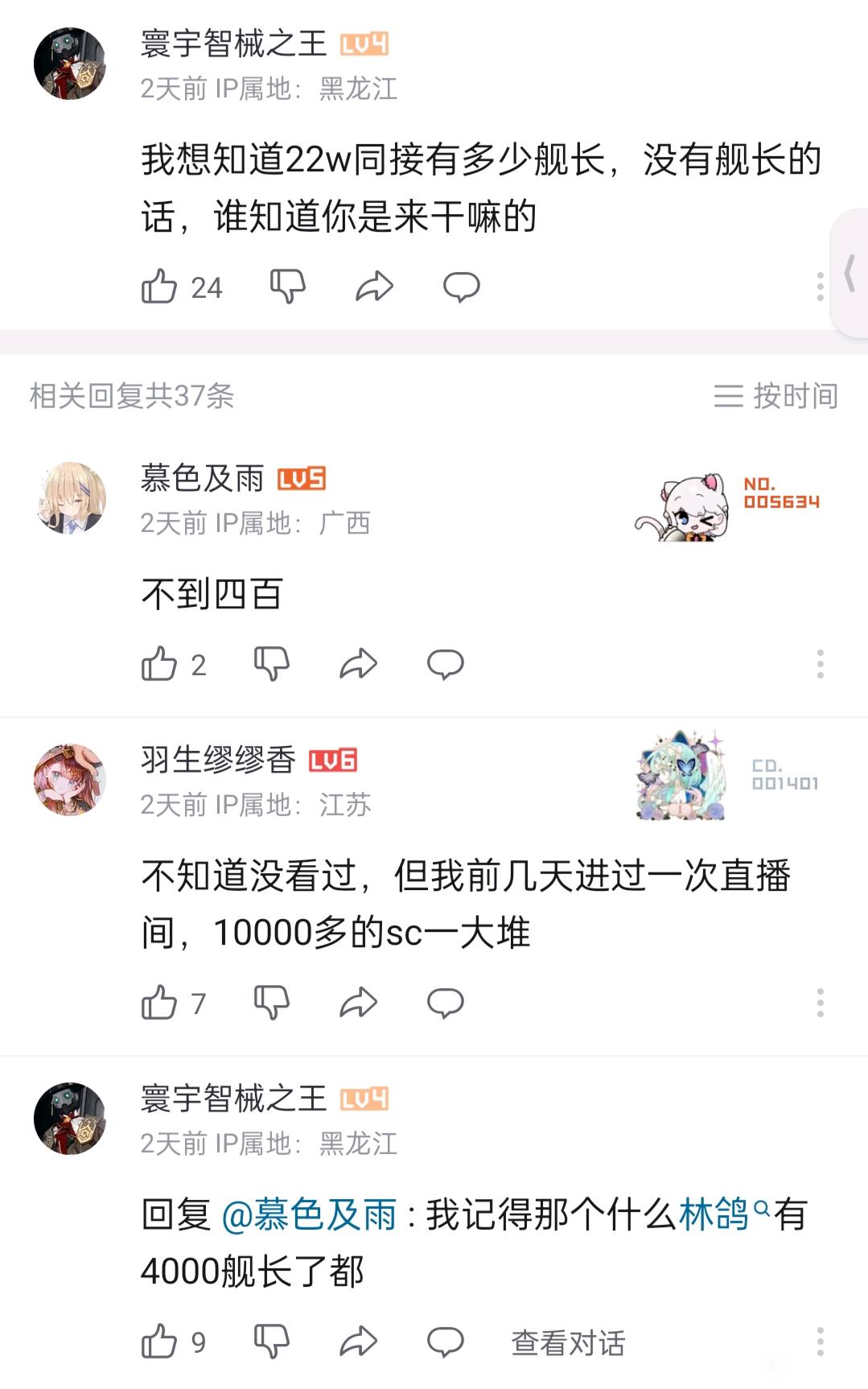Open more options on 羽生缪缪香's reply
This screenshot has width=868, height=1389.
tap(820, 1004)
